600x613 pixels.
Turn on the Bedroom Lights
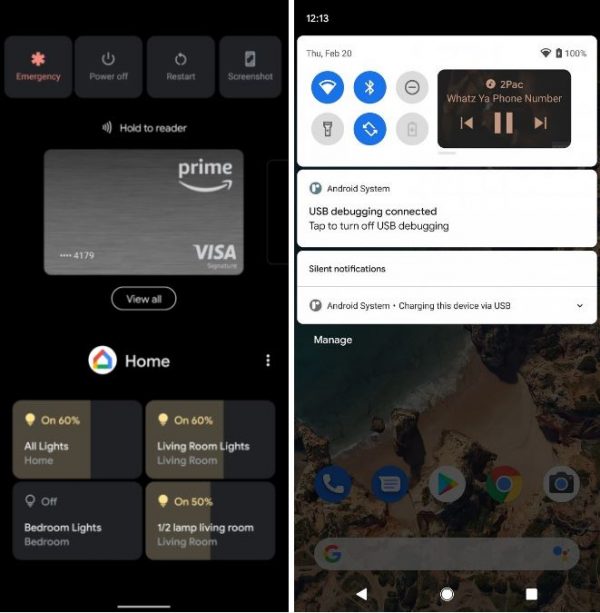(77, 520)
